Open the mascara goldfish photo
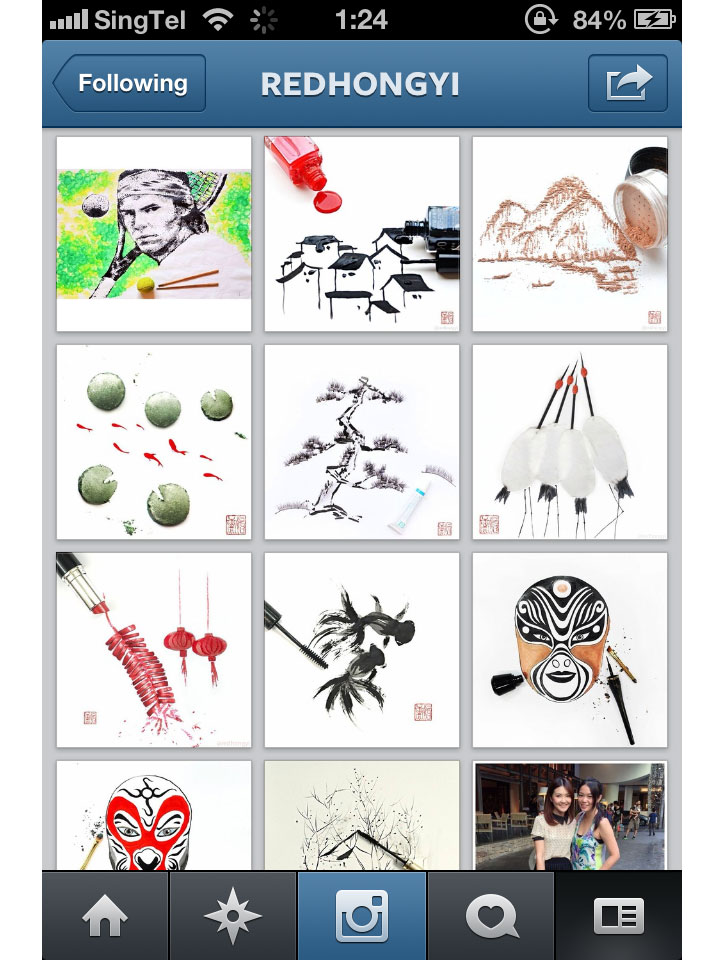Viewport: 724px width, 960px height. pyautogui.click(x=362, y=649)
